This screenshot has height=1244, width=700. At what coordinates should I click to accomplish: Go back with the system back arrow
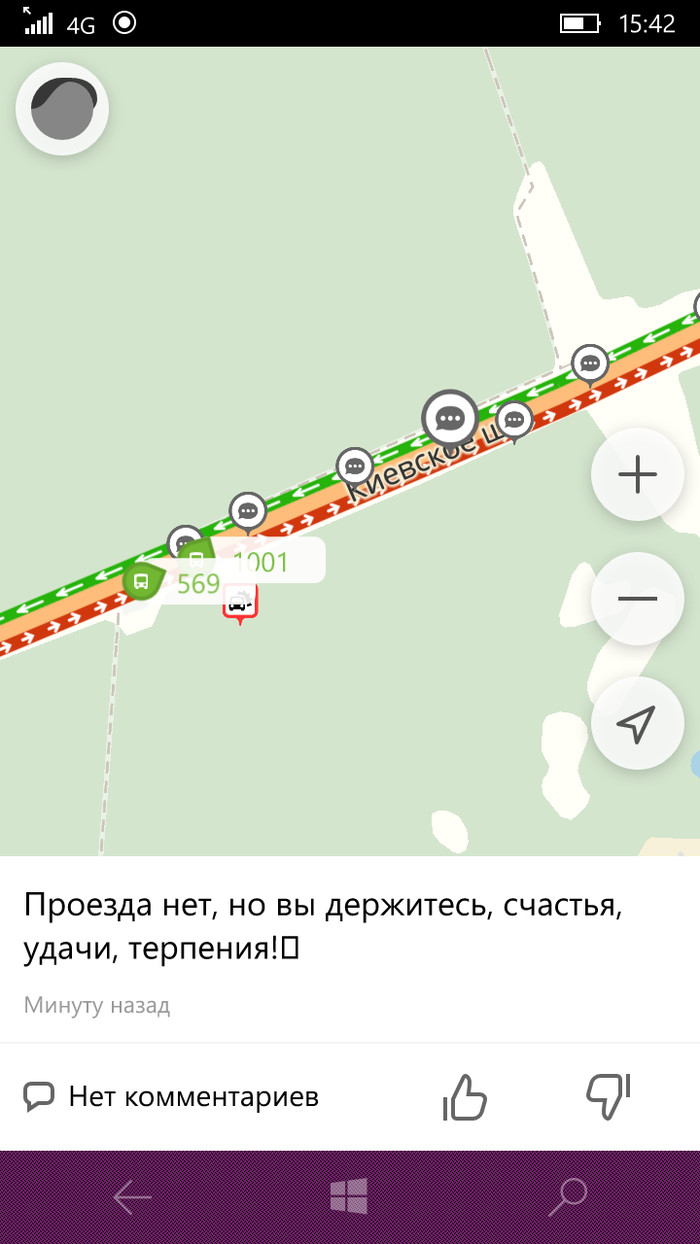pyautogui.click(x=131, y=1196)
